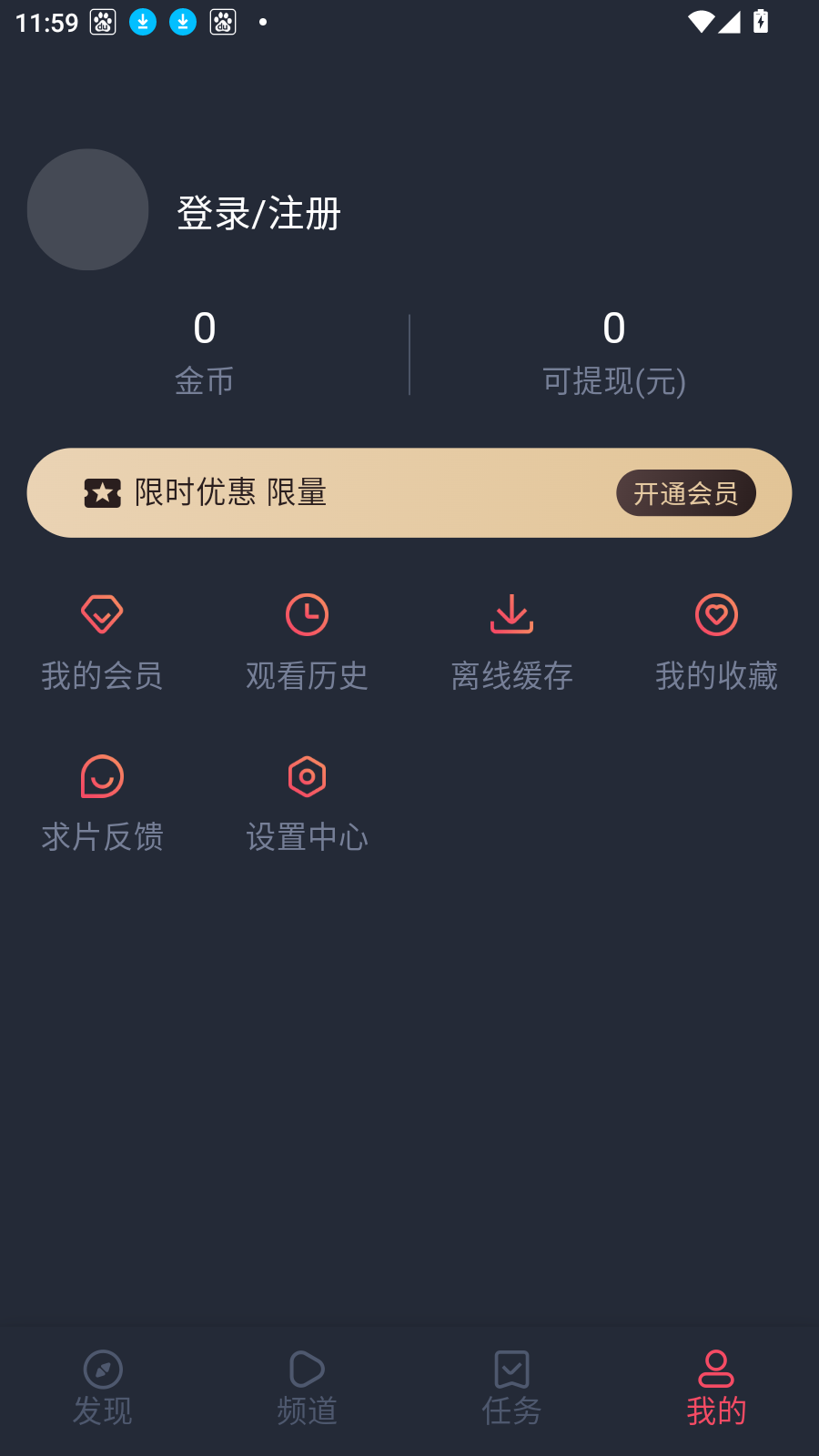Select the 发现 compass icon in bottom bar

[102, 1368]
